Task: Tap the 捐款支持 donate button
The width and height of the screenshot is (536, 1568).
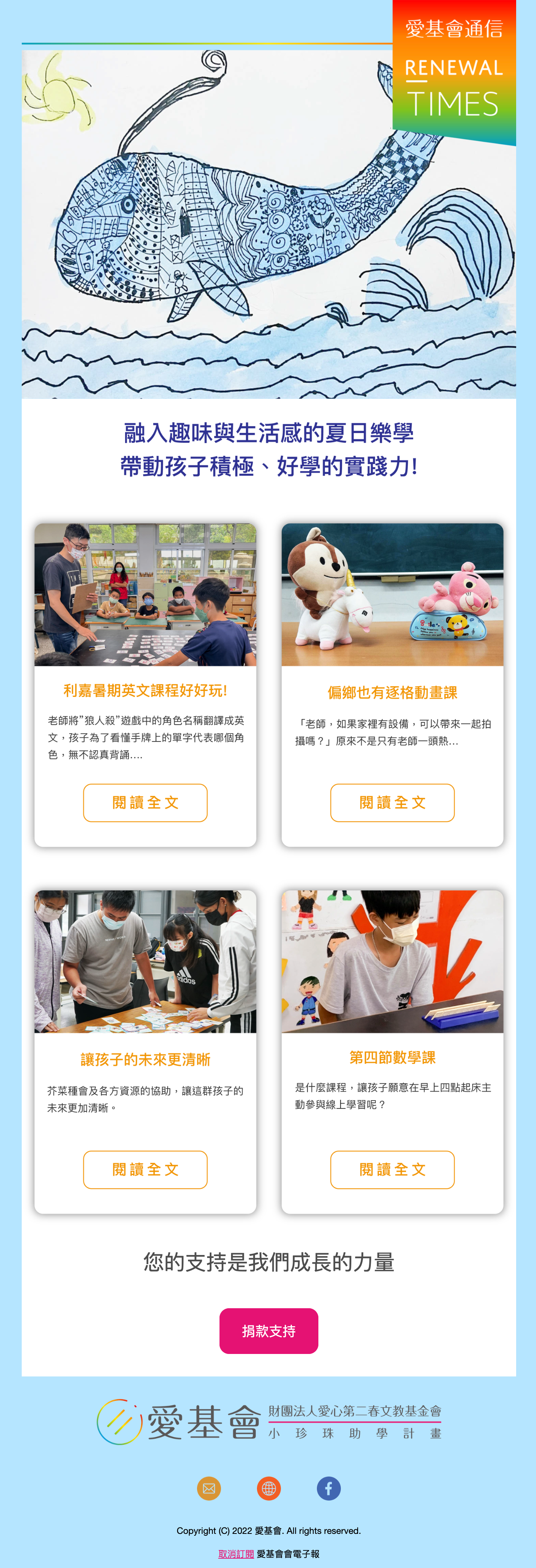Action: tap(268, 1331)
